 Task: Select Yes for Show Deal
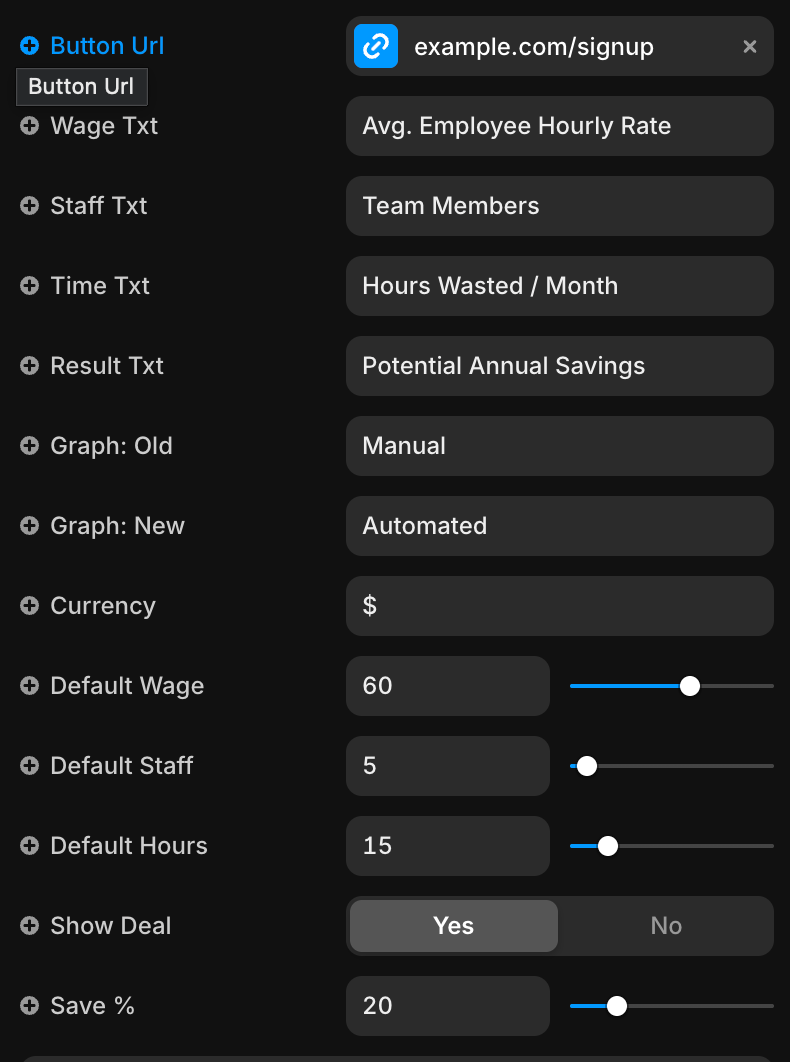(x=454, y=926)
